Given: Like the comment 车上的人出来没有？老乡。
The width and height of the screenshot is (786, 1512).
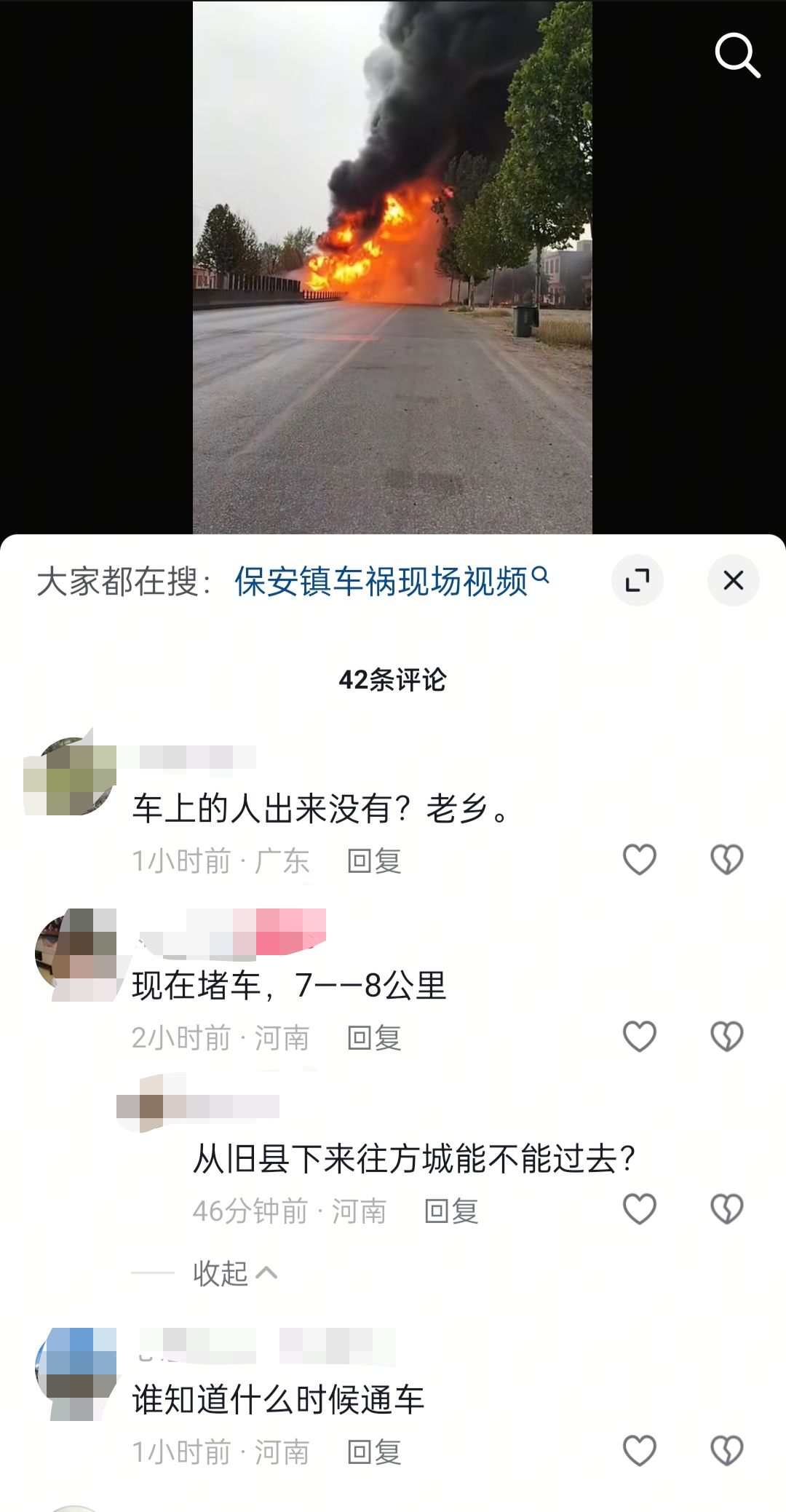Looking at the screenshot, I should tap(640, 860).
